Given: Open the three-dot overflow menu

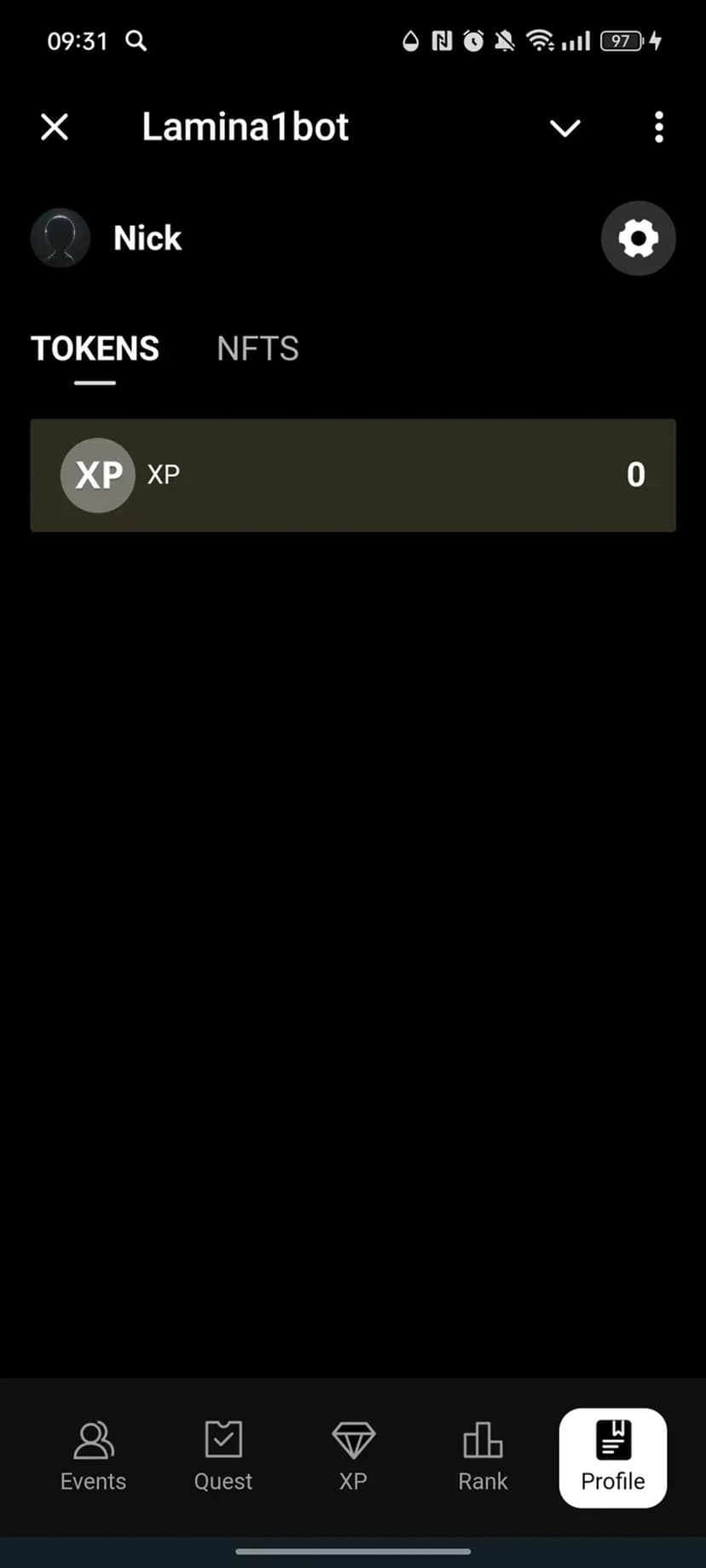Looking at the screenshot, I should [x=658, y=128].
